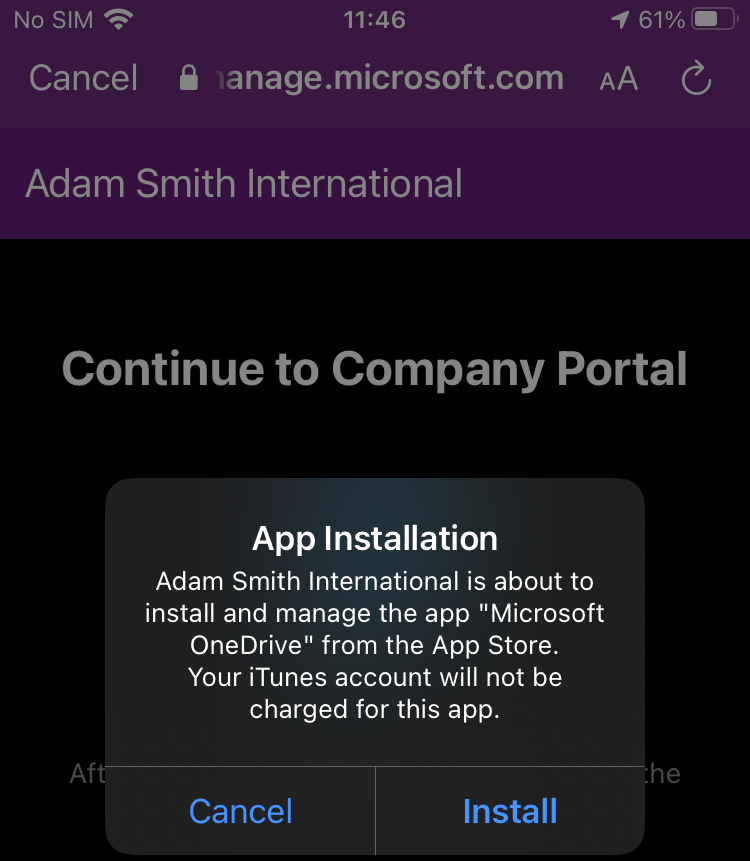Install the Microsoft OneDrive app
The height and width of the screenshot is (861, 750).
[510, 810]
